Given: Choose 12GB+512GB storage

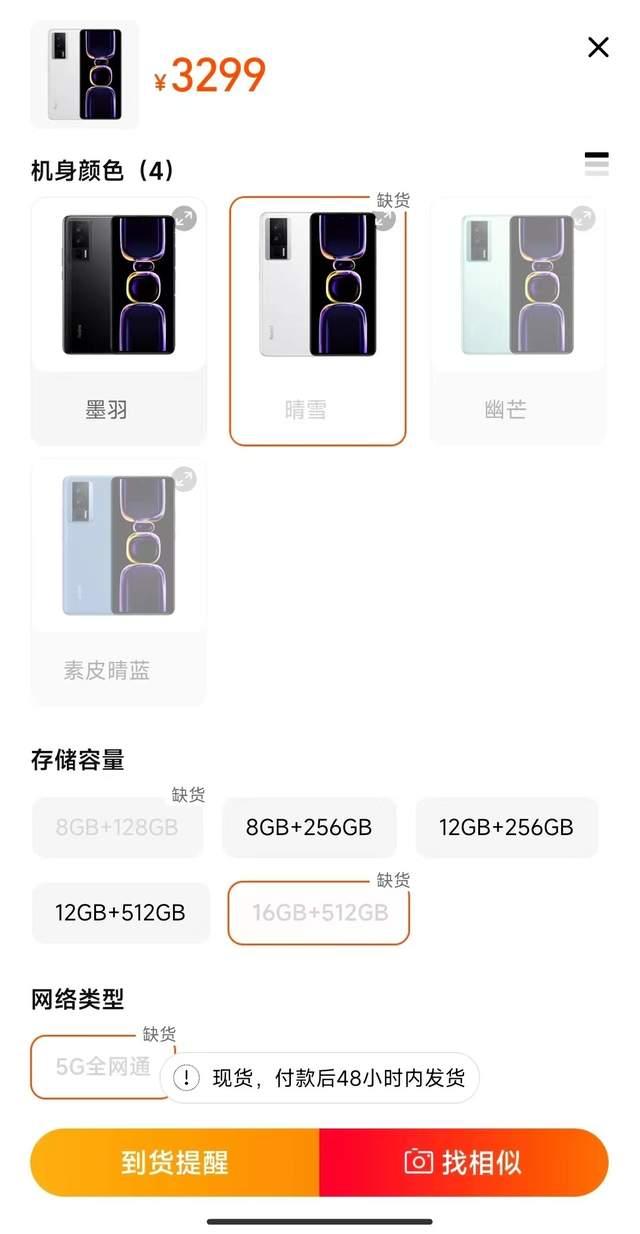Looking at the screenshot, I should pyautogui.click(x=120, y=913).
